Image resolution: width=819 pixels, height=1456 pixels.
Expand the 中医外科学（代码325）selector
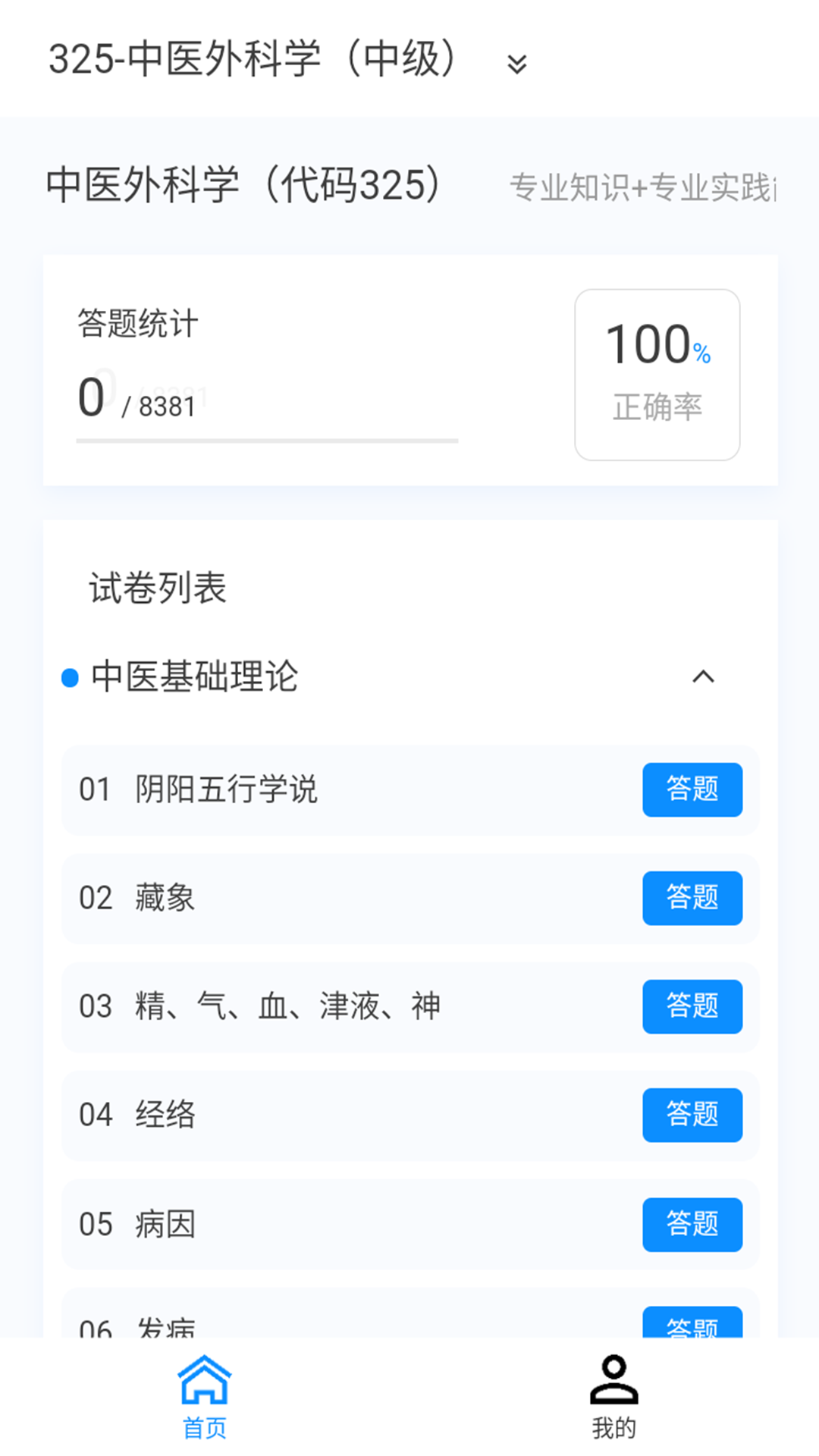243,184
